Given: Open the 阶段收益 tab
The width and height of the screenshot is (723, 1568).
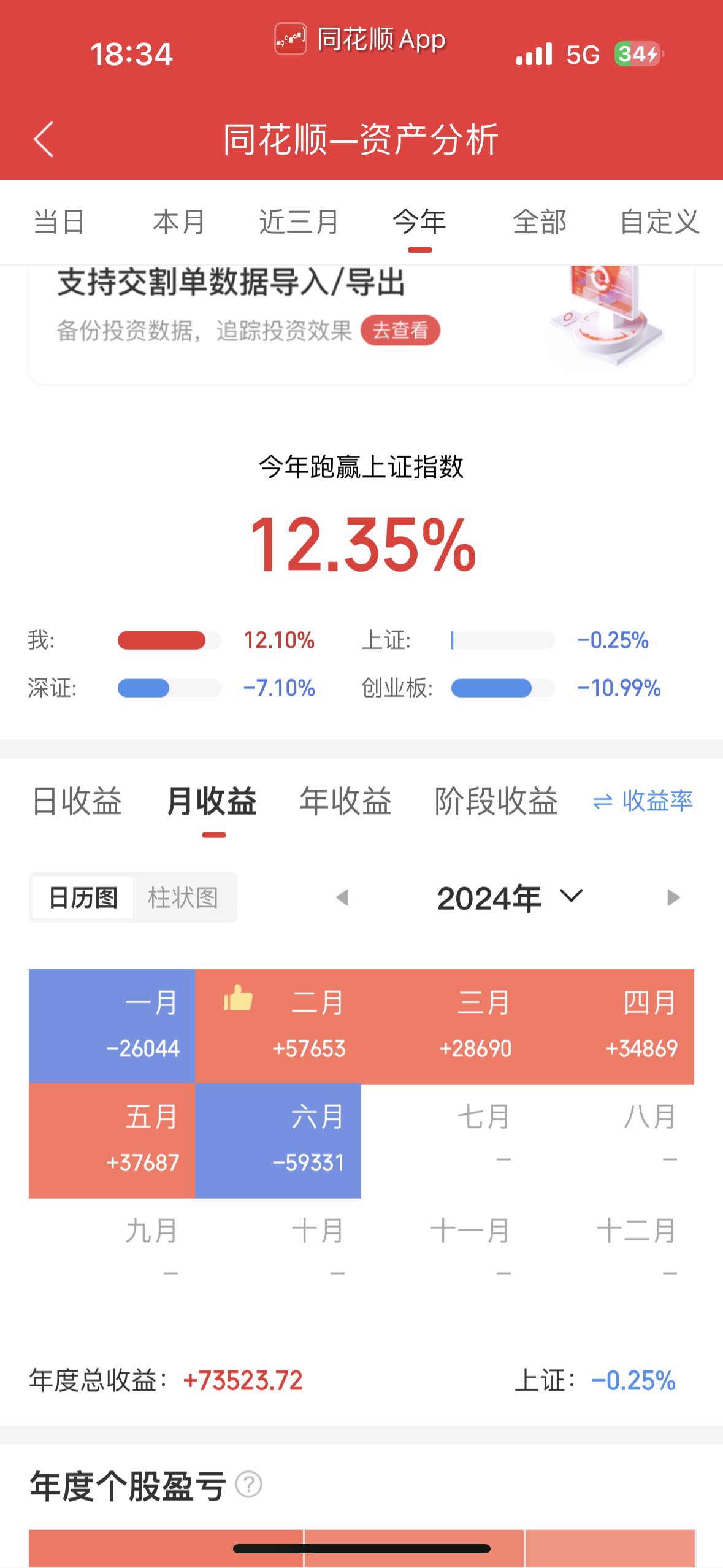Looking at the screenshot, I should (x=496, y=801).
